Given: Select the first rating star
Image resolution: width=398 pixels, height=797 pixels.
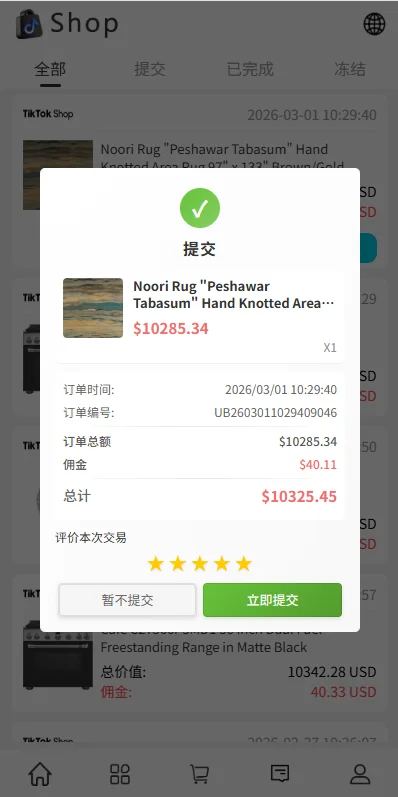Looking at the screenshot, I should pos(156,563).
